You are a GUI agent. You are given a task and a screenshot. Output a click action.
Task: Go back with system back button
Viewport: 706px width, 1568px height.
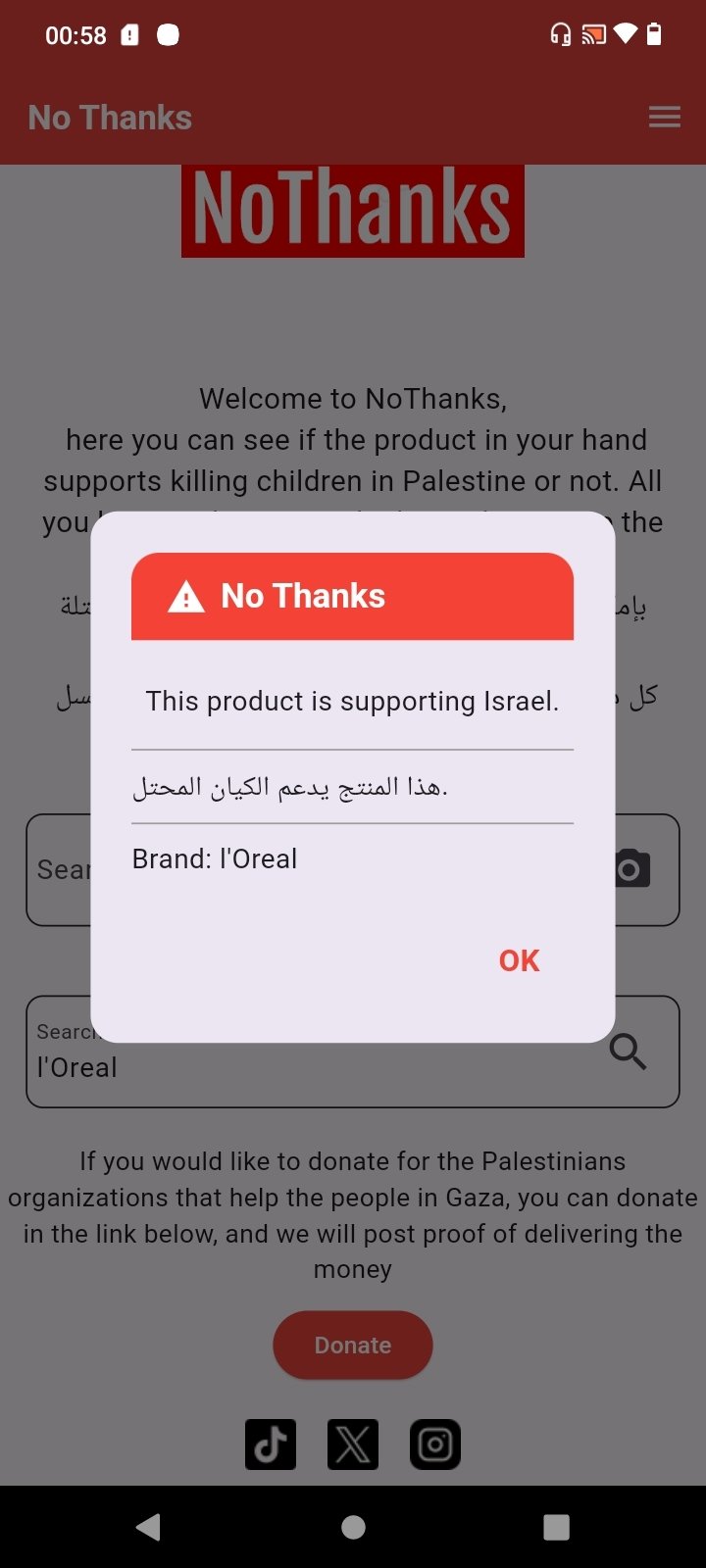[149, 1527]
